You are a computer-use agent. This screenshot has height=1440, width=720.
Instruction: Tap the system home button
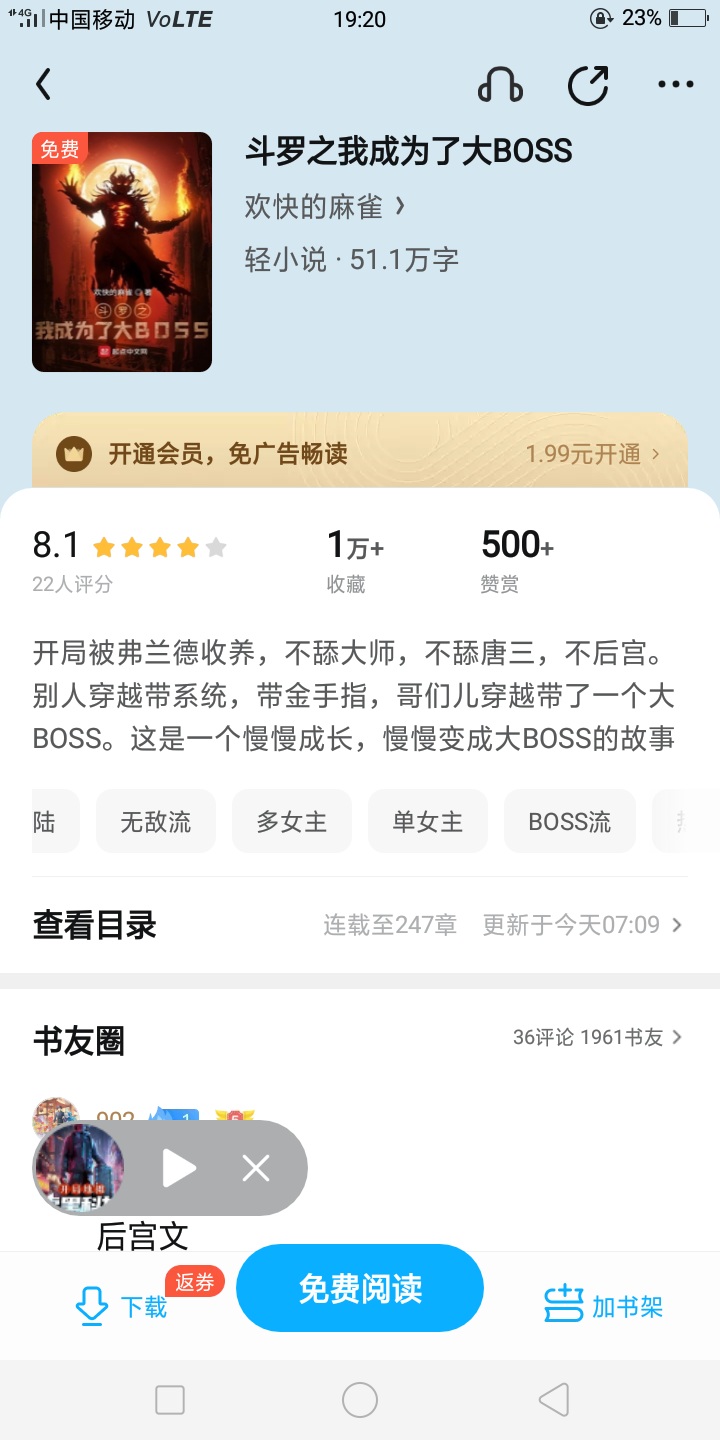360,1400
